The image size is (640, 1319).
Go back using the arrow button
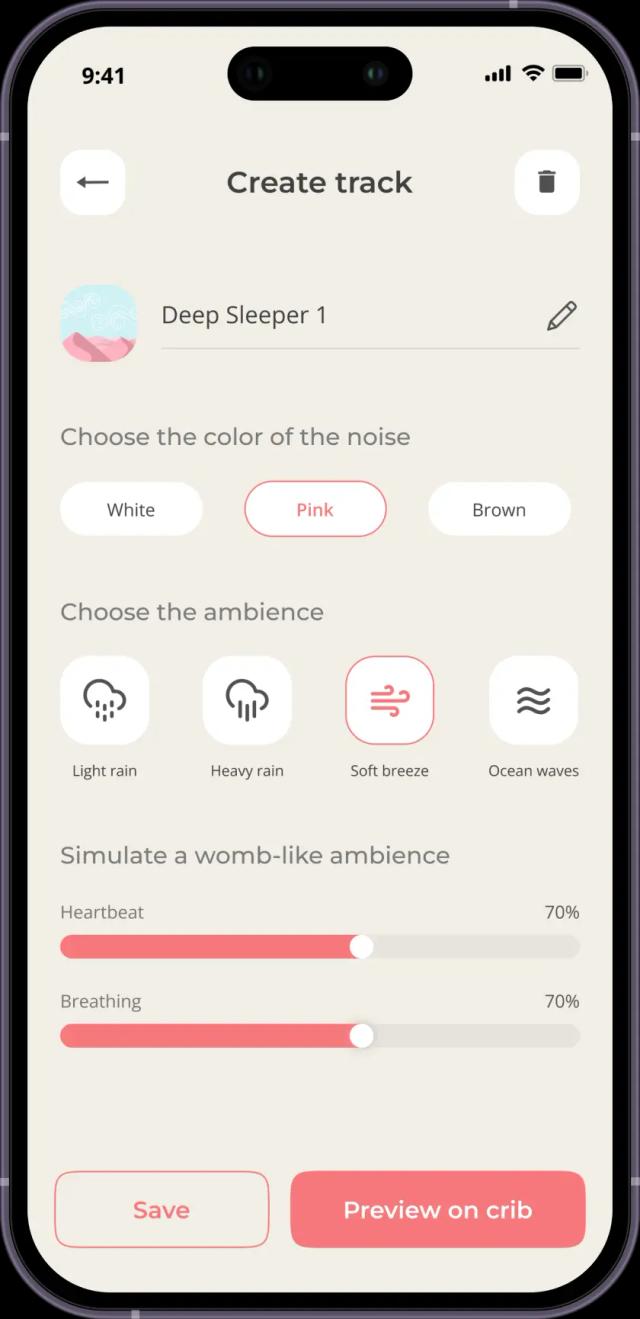point(93,182)
